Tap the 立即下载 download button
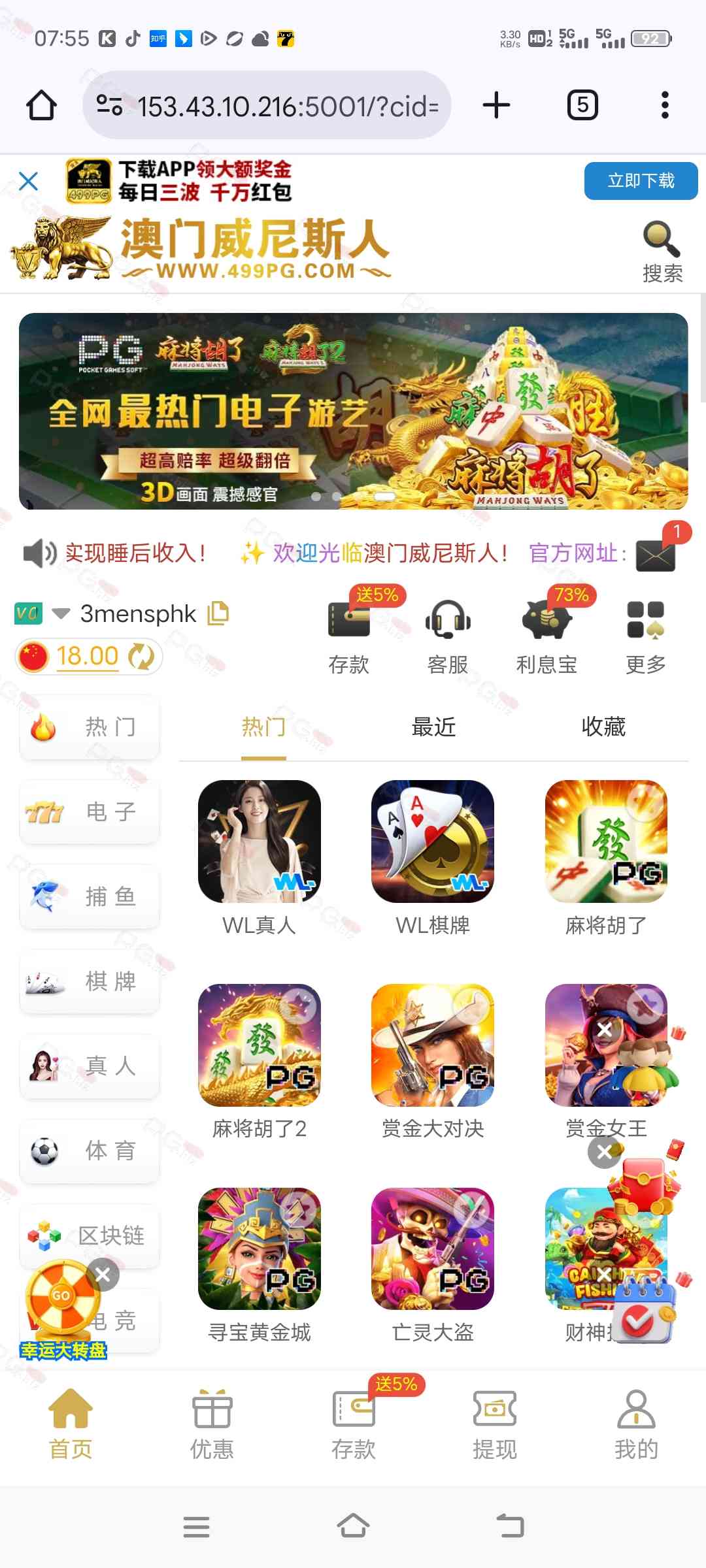This screenshot has height=1568, width=706. pos(641,181)
